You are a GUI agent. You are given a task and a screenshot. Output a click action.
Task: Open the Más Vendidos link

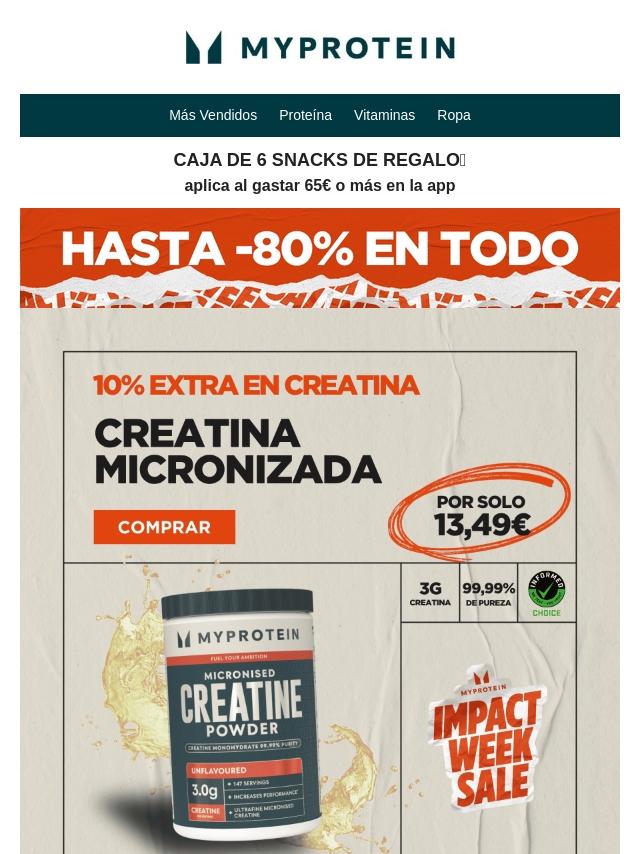tap(213, 115)
